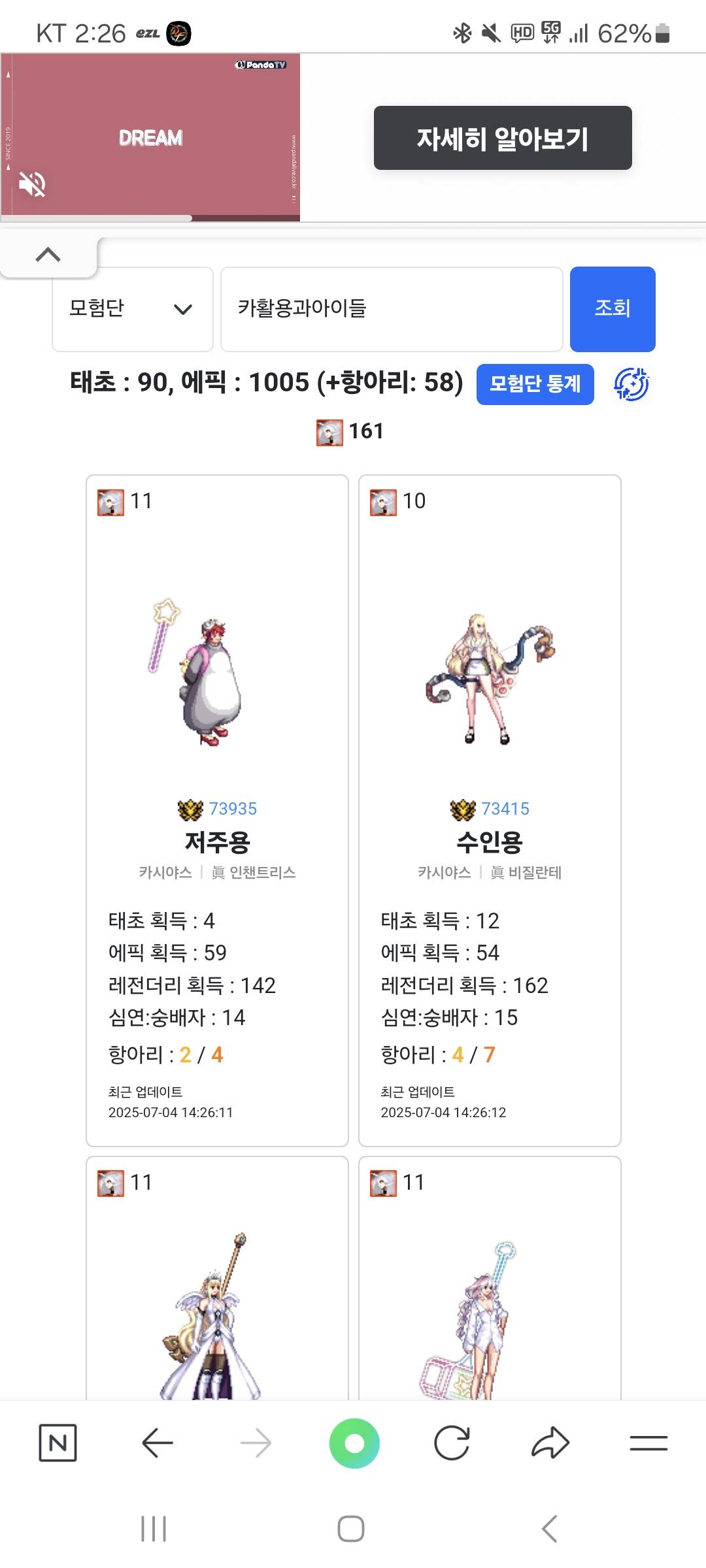Unmute the Panda TV video ad
The width and height of the screenshot is (706, 1568).
32,184
